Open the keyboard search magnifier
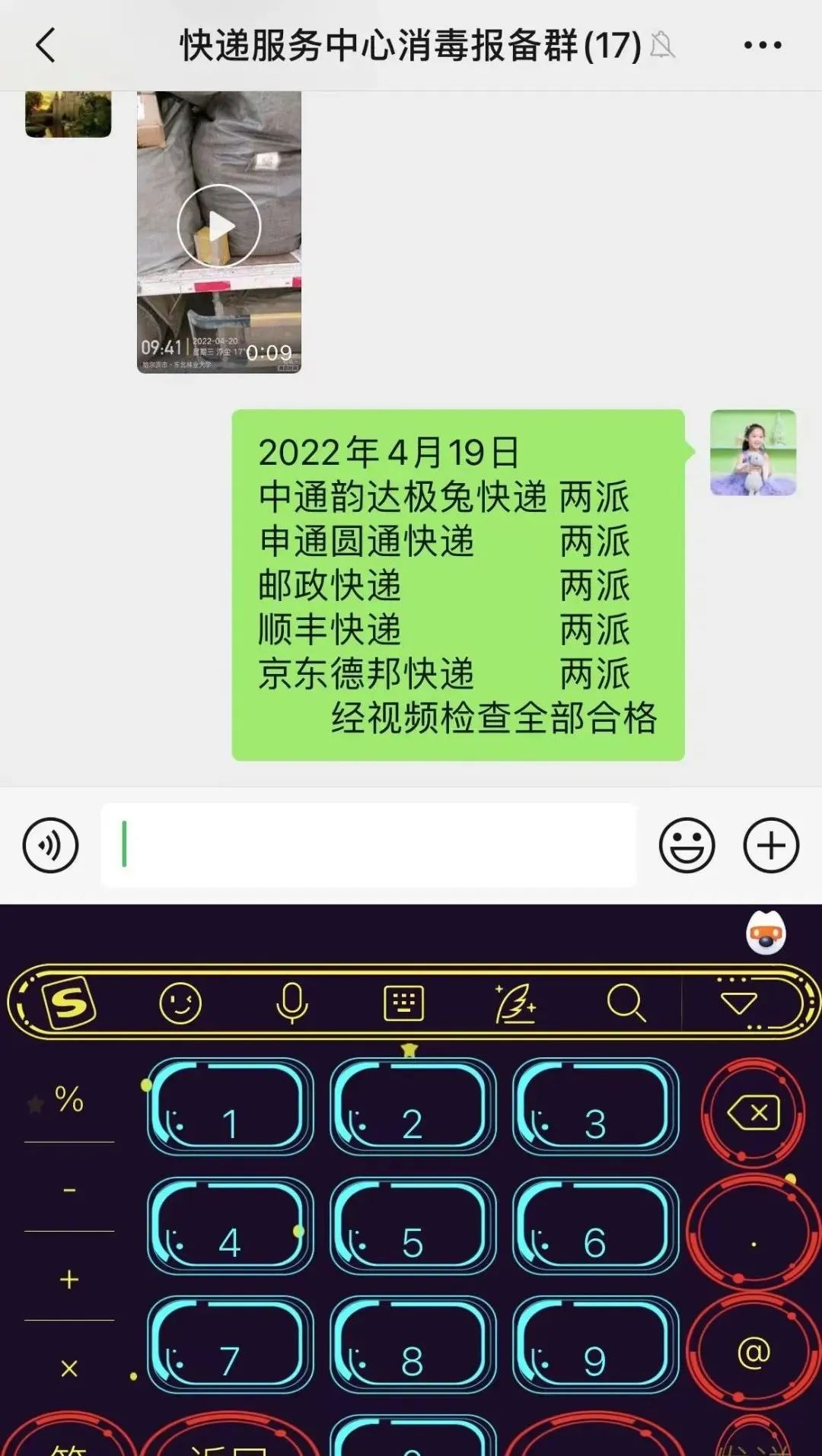Viewport: 822px width, 1456px height. (x=626, y=1003)
